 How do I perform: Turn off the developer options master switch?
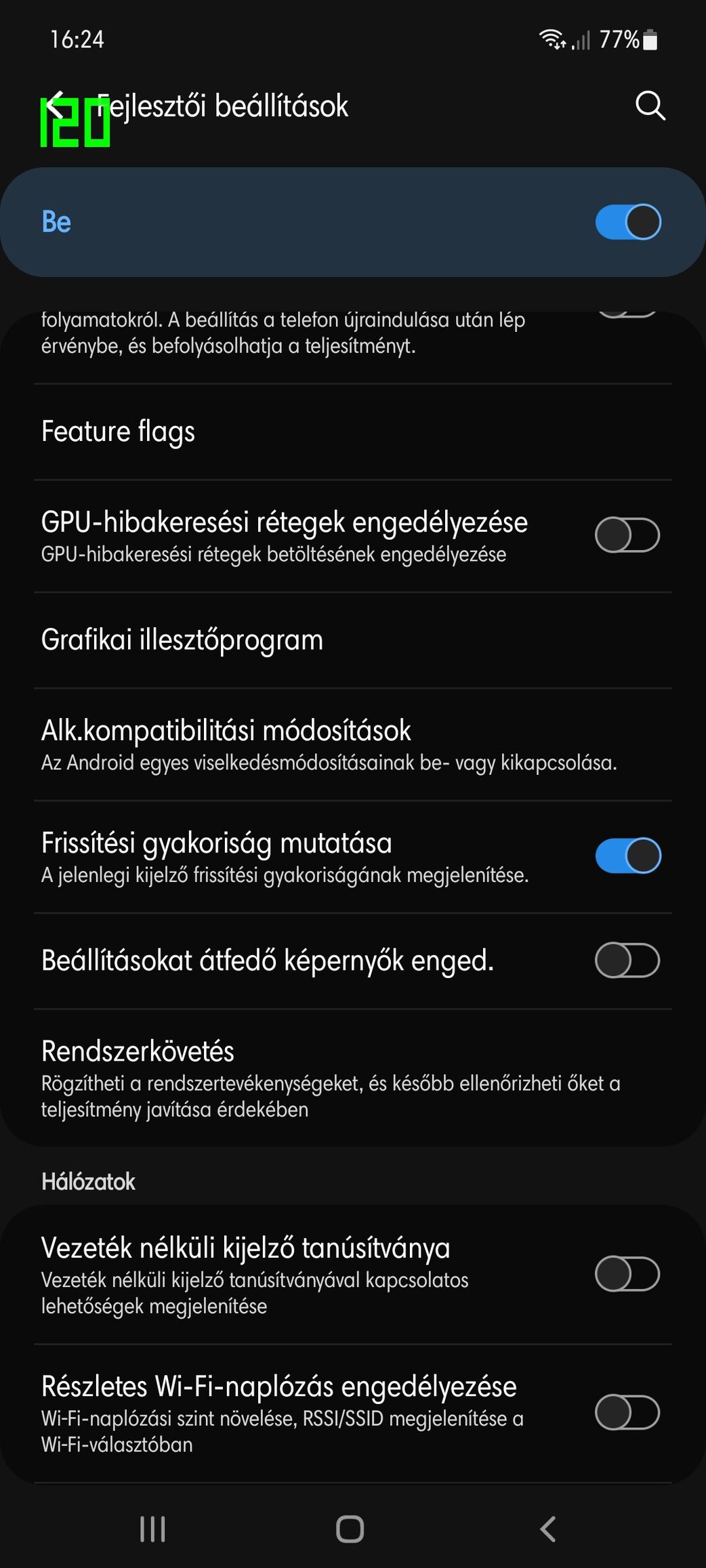click(x=627, y=222)
